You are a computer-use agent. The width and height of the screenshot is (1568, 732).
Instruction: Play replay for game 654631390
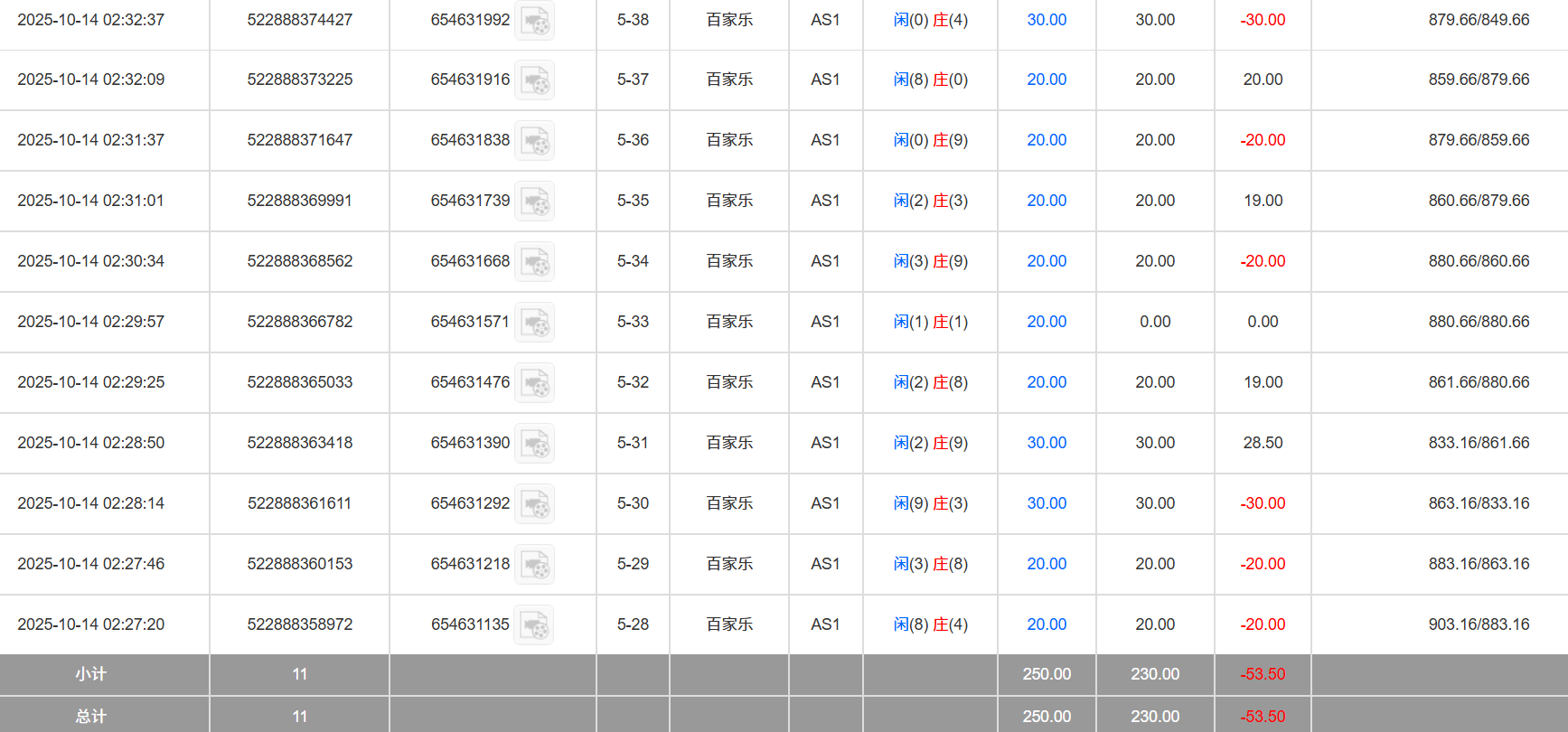535,444
